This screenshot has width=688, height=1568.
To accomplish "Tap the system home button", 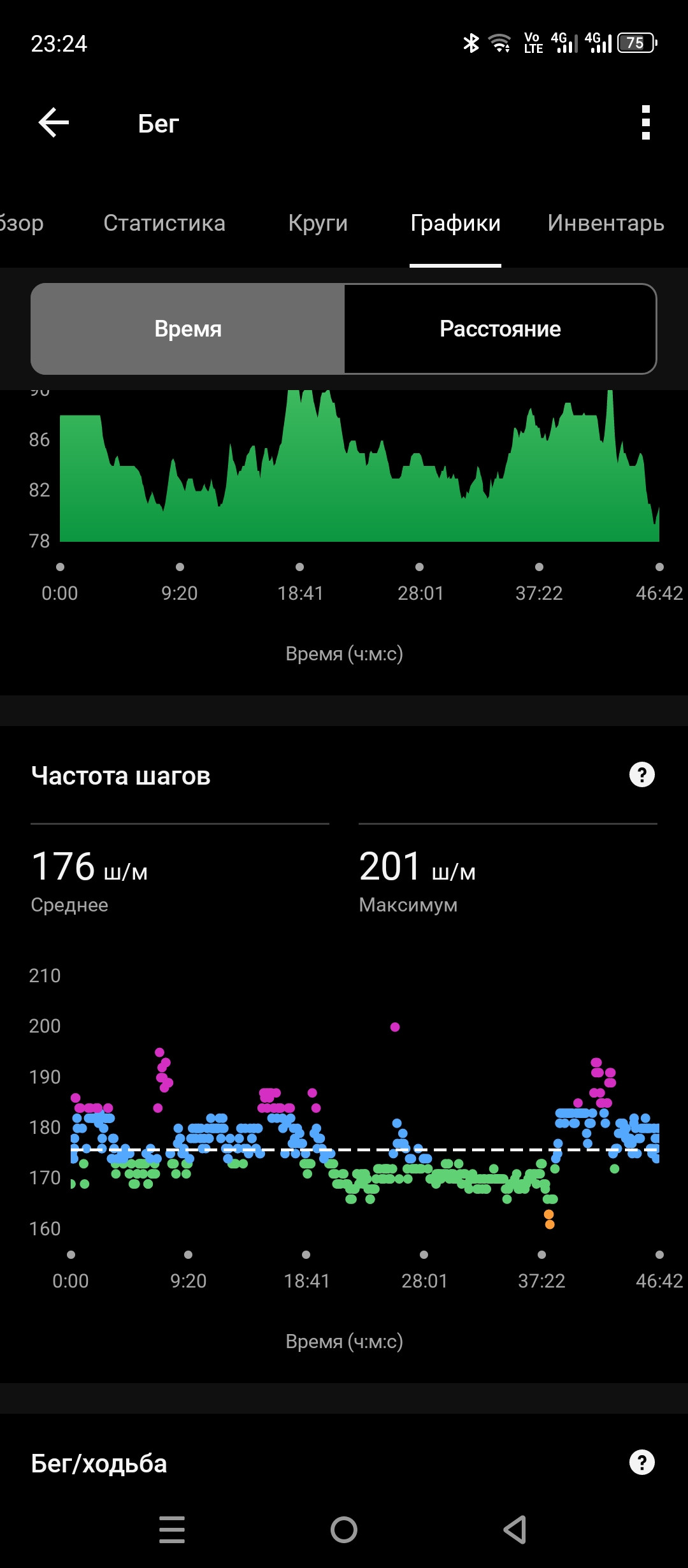I will pyautogui.click(x=344, y=1530).
